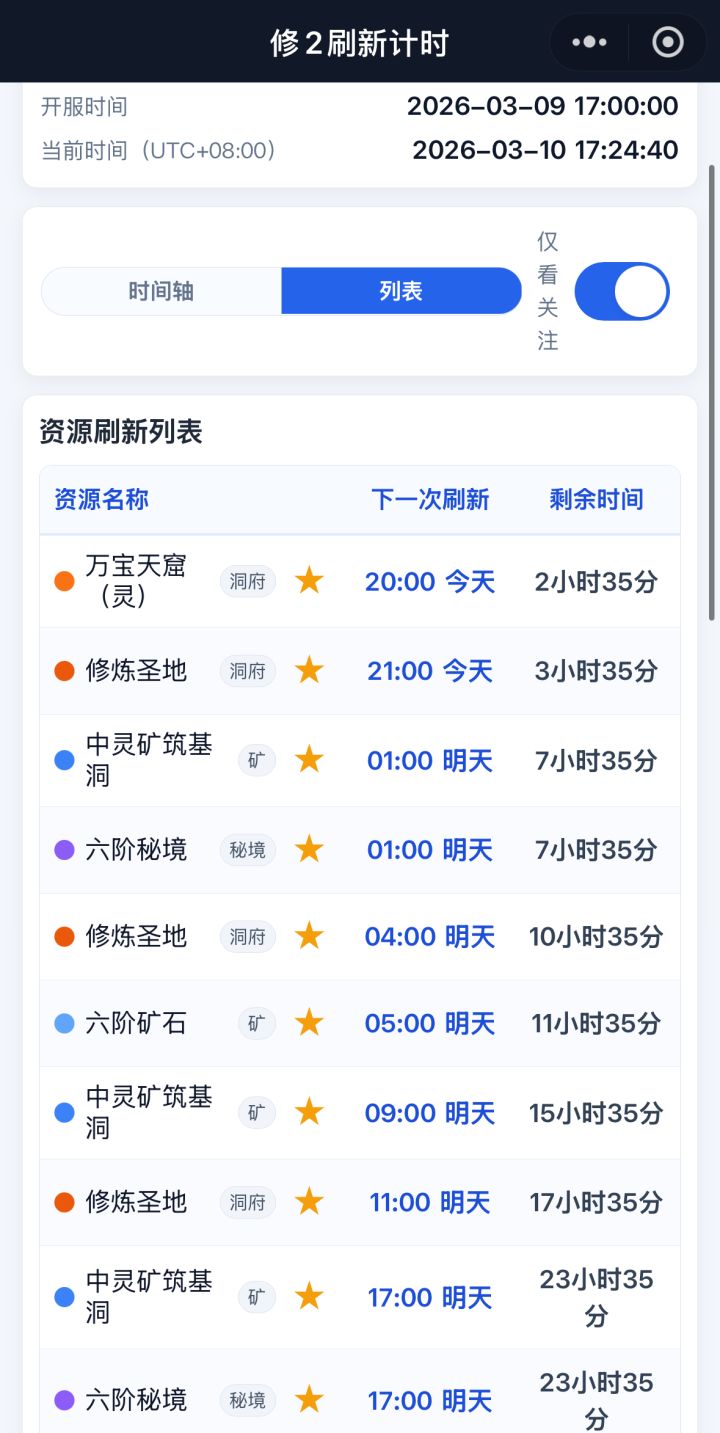
Task: Close the mini program
Action: [x=667, y=42]
